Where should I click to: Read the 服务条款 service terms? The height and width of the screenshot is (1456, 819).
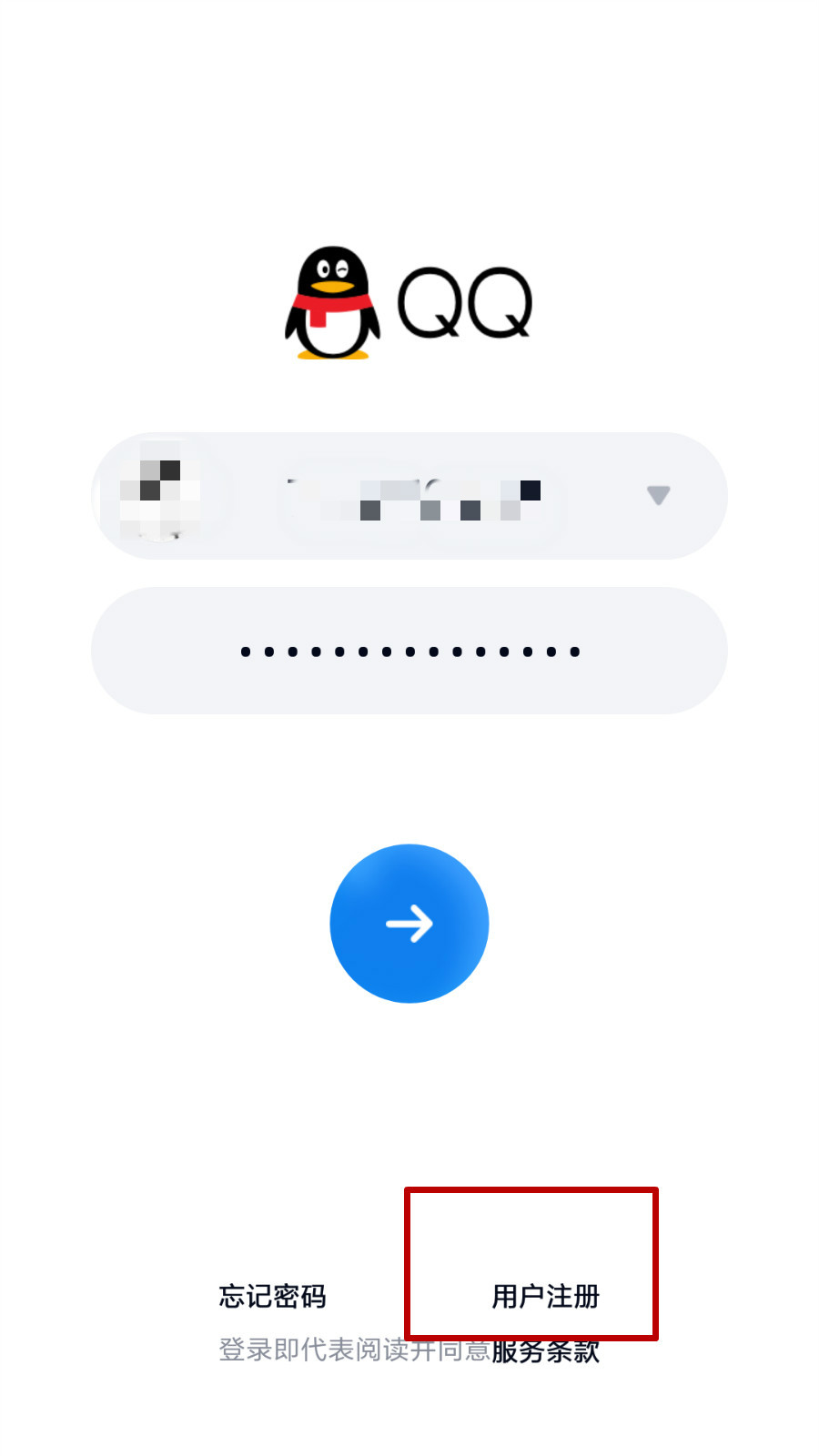tap(545, 1350)
